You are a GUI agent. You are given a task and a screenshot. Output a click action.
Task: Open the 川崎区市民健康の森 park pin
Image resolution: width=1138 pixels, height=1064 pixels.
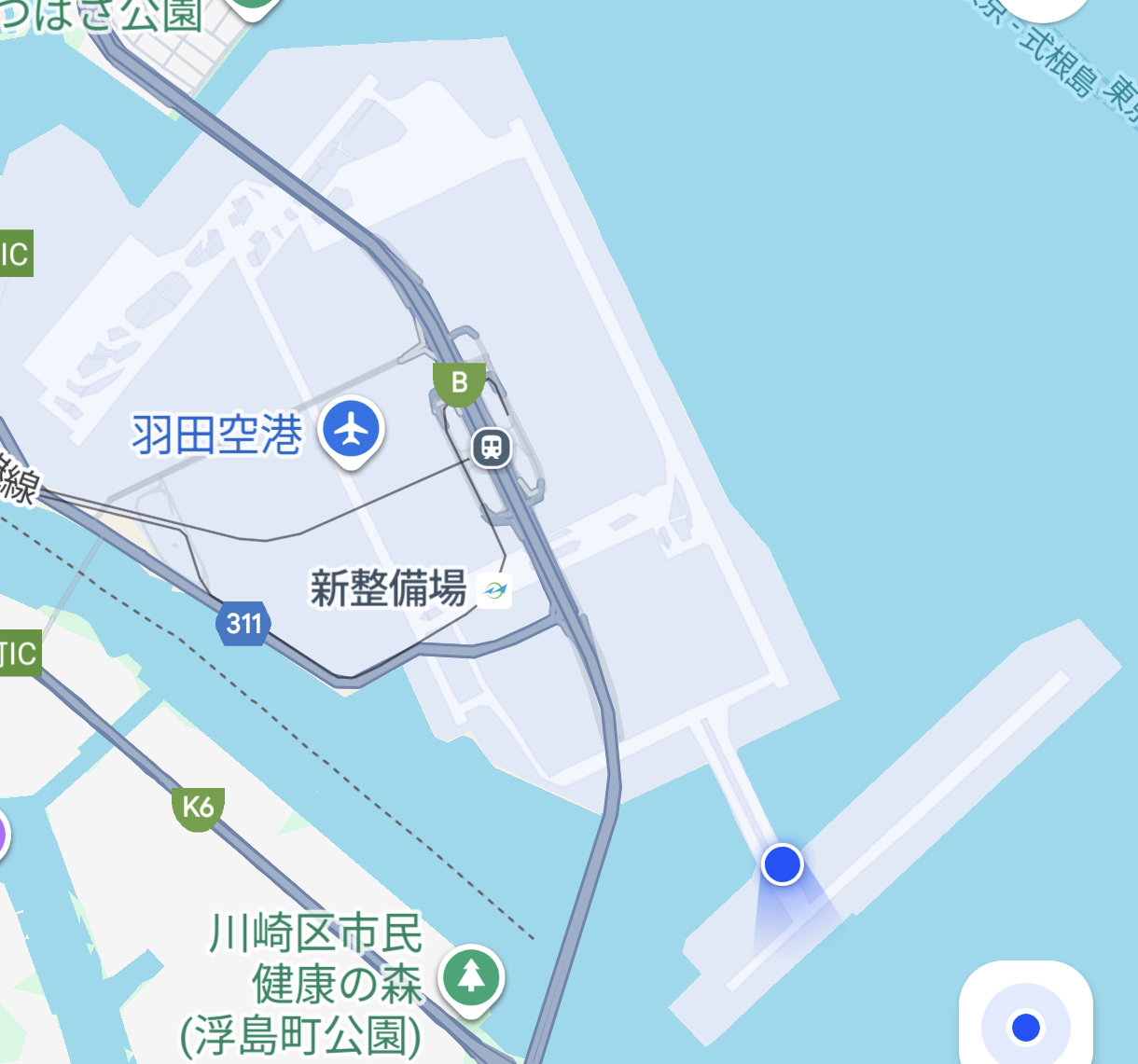[471, 976]
